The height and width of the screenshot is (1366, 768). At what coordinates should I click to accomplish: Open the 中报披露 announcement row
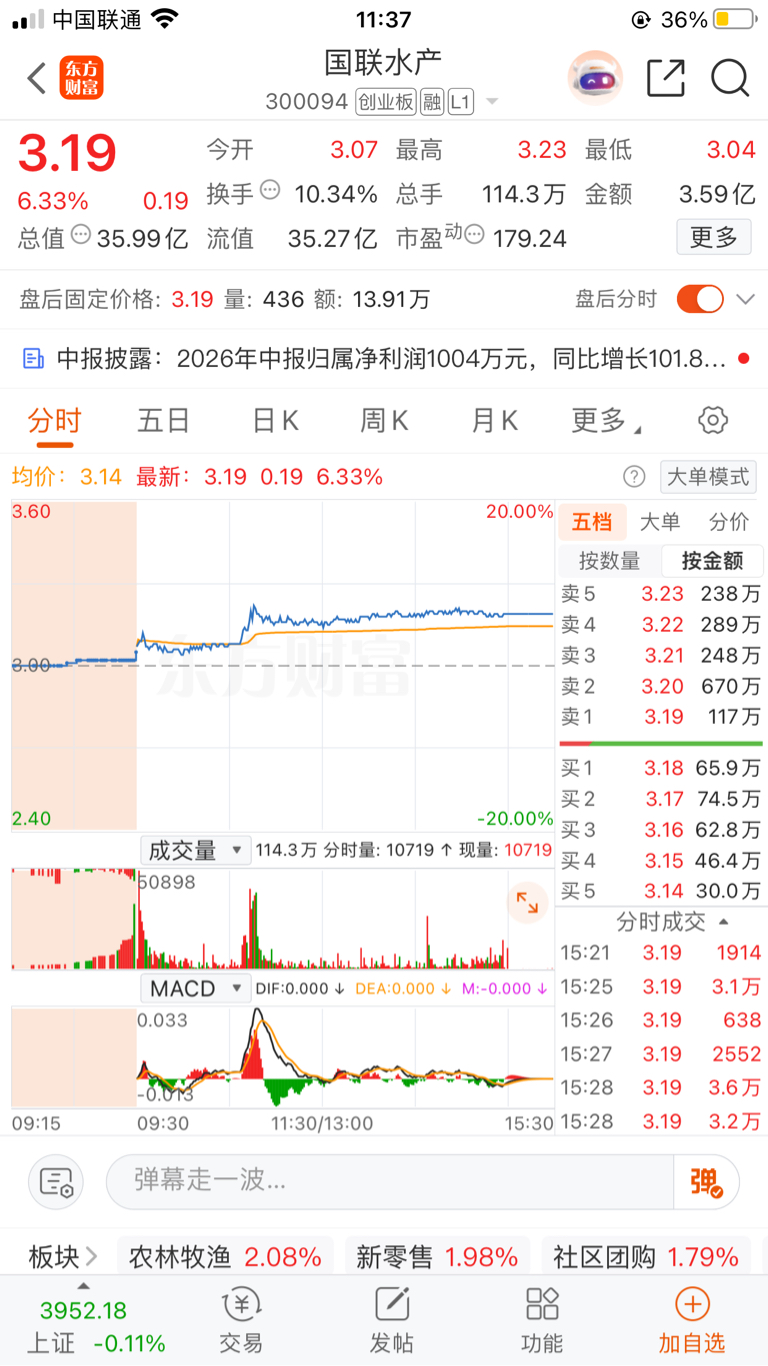click(384, 359)
